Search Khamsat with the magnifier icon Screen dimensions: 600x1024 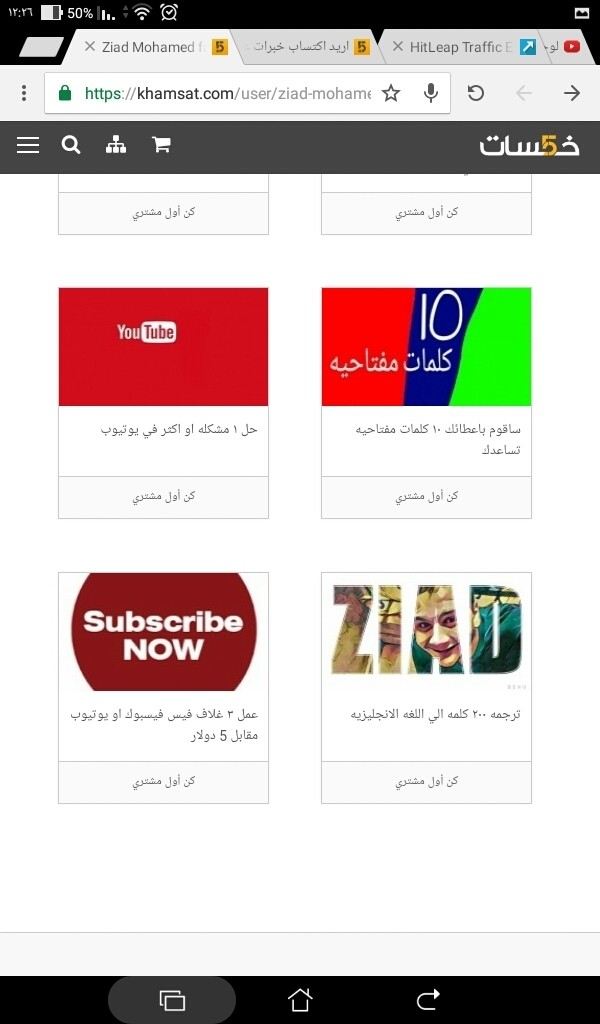pyautogui.click(x=71, y=146)
